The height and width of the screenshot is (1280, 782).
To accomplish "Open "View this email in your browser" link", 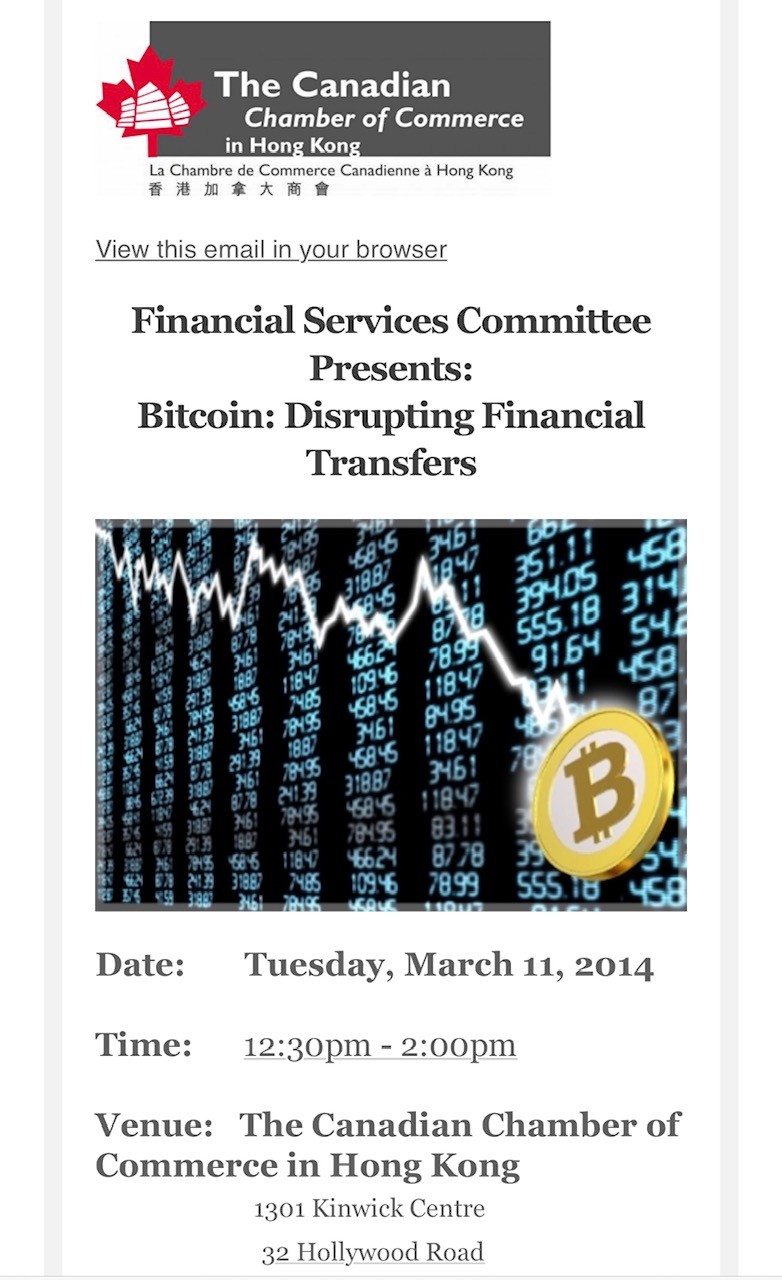I will [271, 249].
